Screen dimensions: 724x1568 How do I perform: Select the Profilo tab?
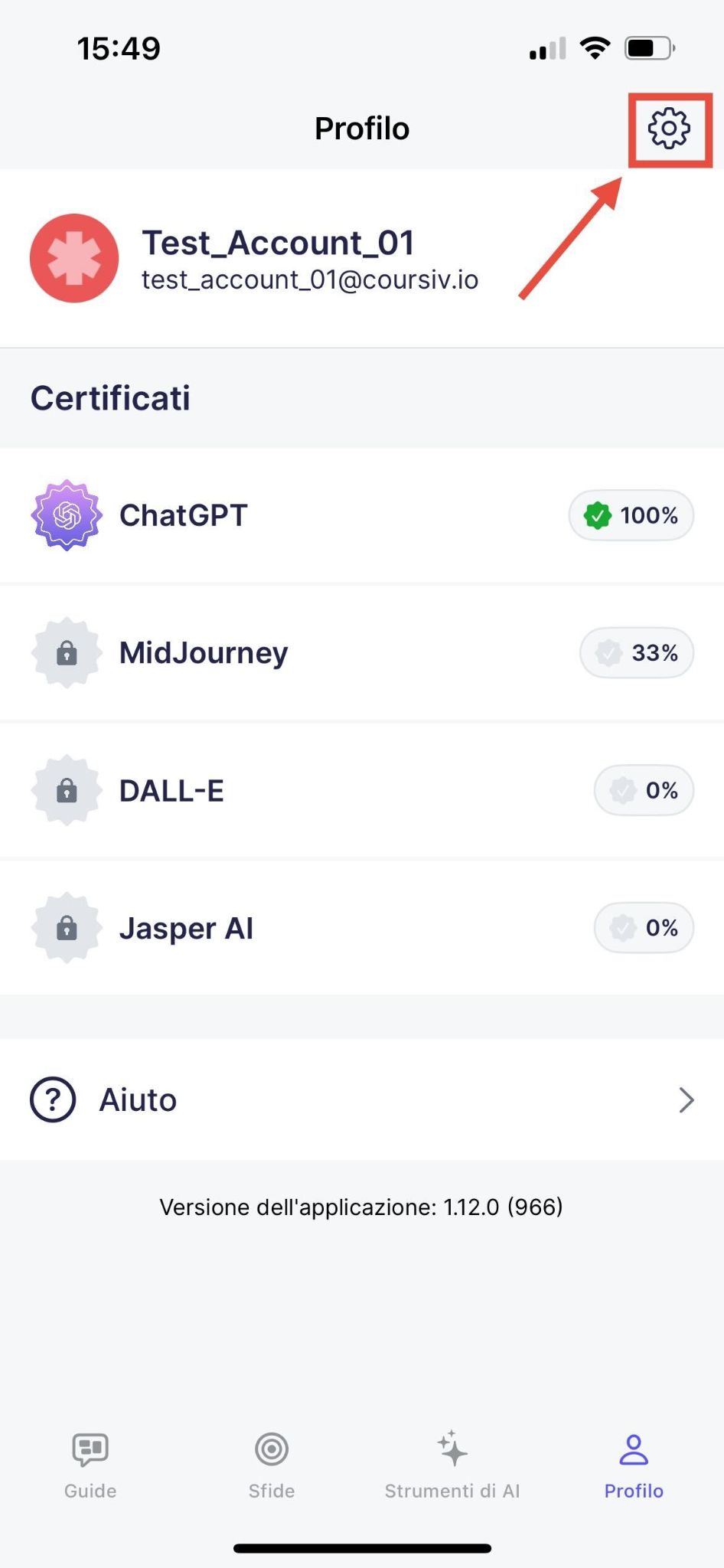pos(634,1465)
